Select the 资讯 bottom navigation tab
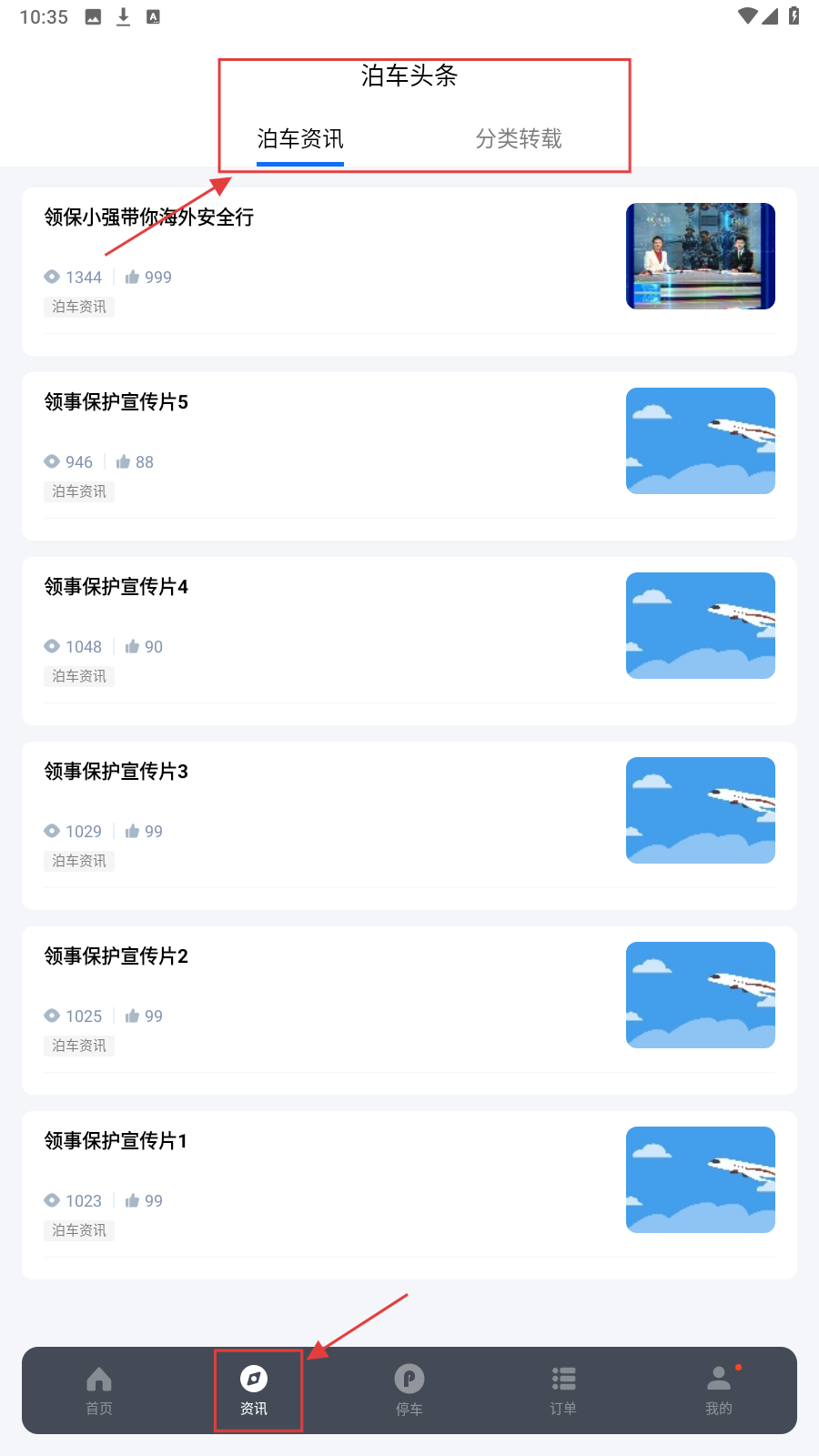 [254, 1390]
